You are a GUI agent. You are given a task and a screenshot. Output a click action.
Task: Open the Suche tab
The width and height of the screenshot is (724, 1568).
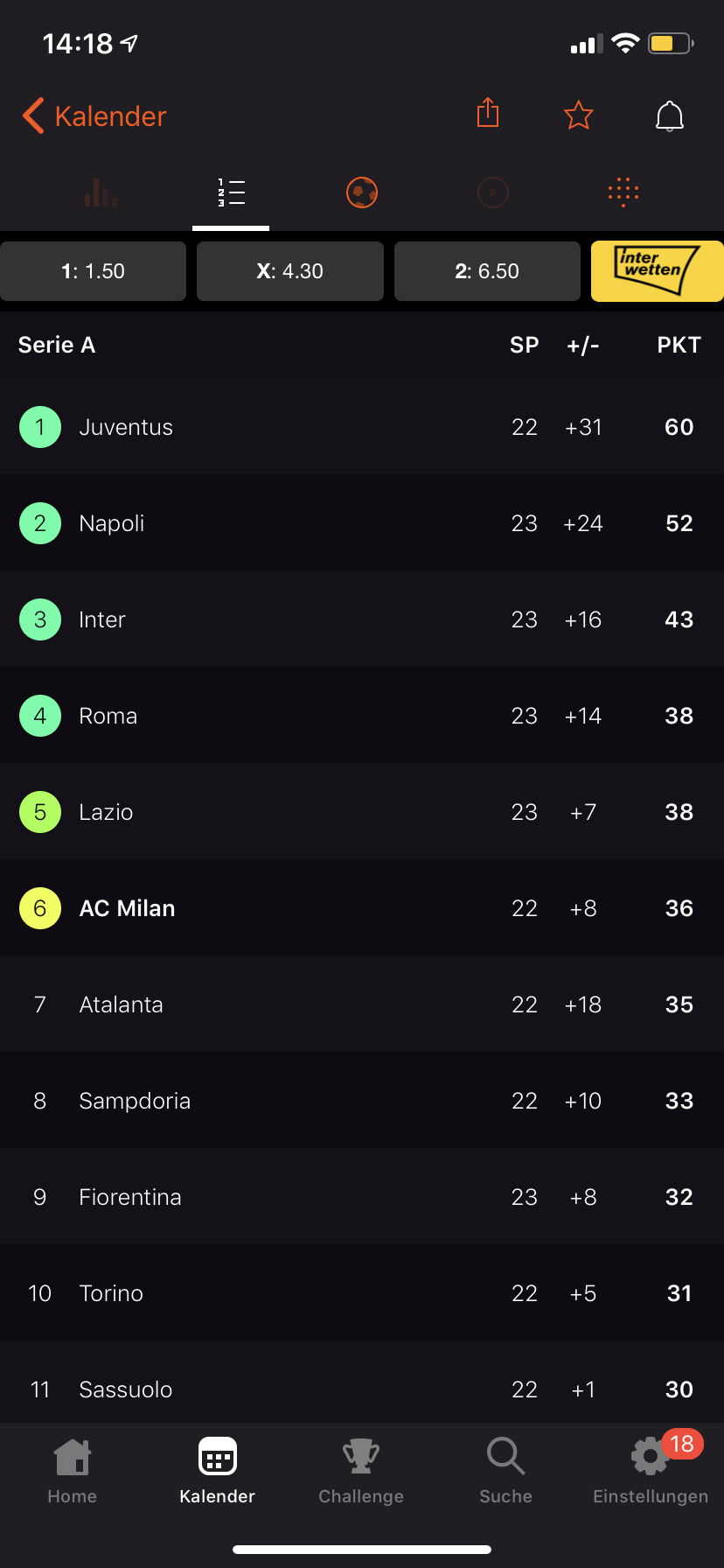click(505, 1472)
